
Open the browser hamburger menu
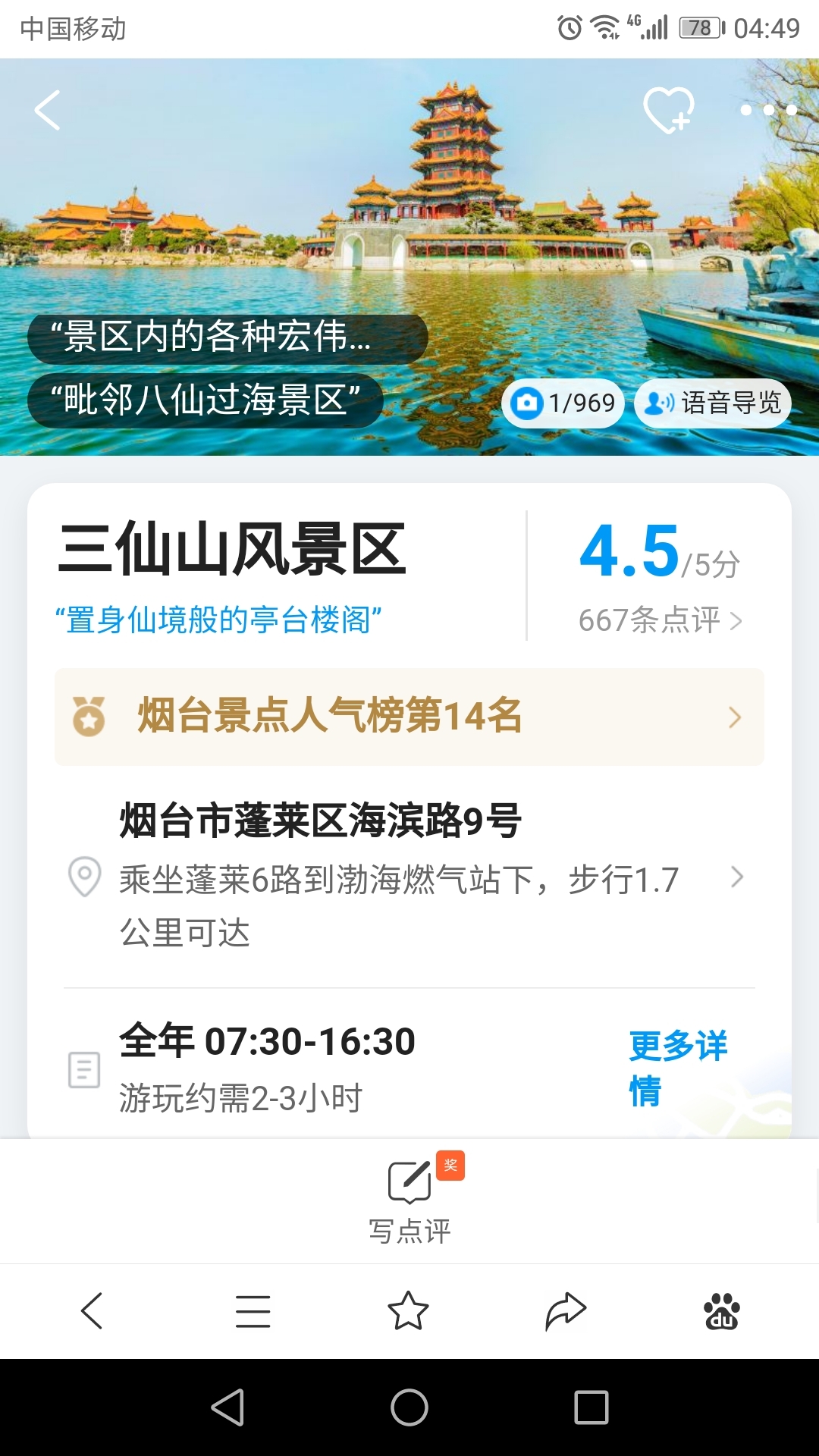point(253,1311)
